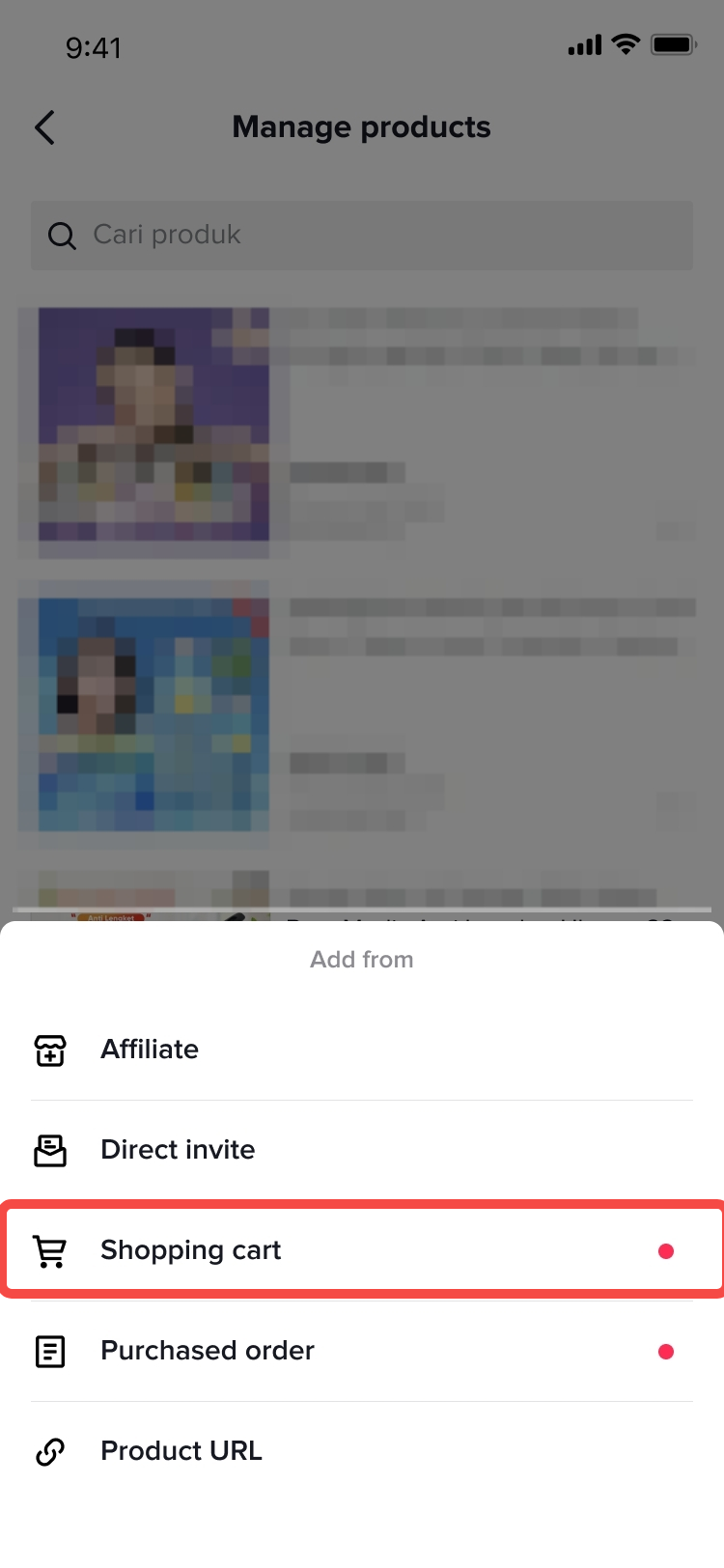Click the battery indicator
Screen dimensions: 724x1568
point(672,43)
